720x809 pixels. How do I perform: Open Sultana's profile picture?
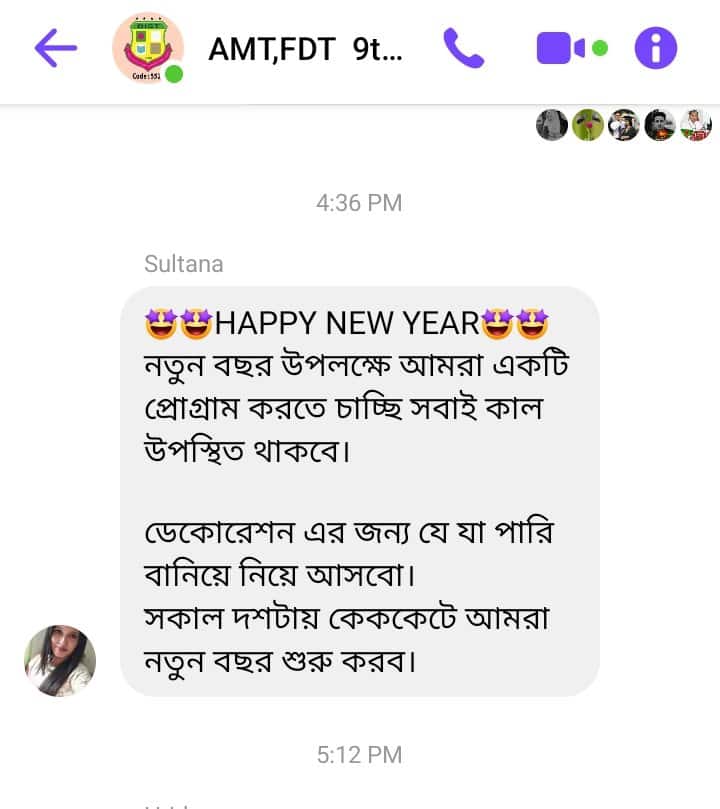(x=60, y=660)
